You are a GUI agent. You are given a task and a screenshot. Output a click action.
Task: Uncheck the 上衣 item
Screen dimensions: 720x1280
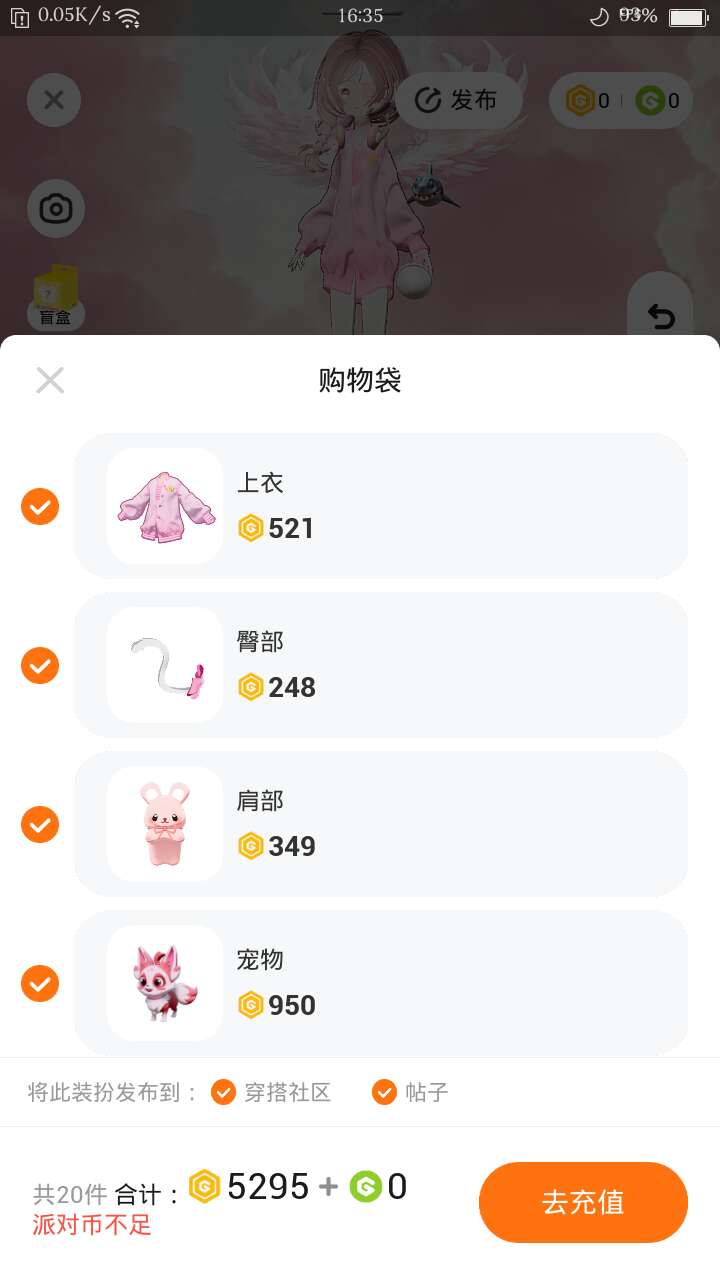pyautogui.click(x=40, y=507)
